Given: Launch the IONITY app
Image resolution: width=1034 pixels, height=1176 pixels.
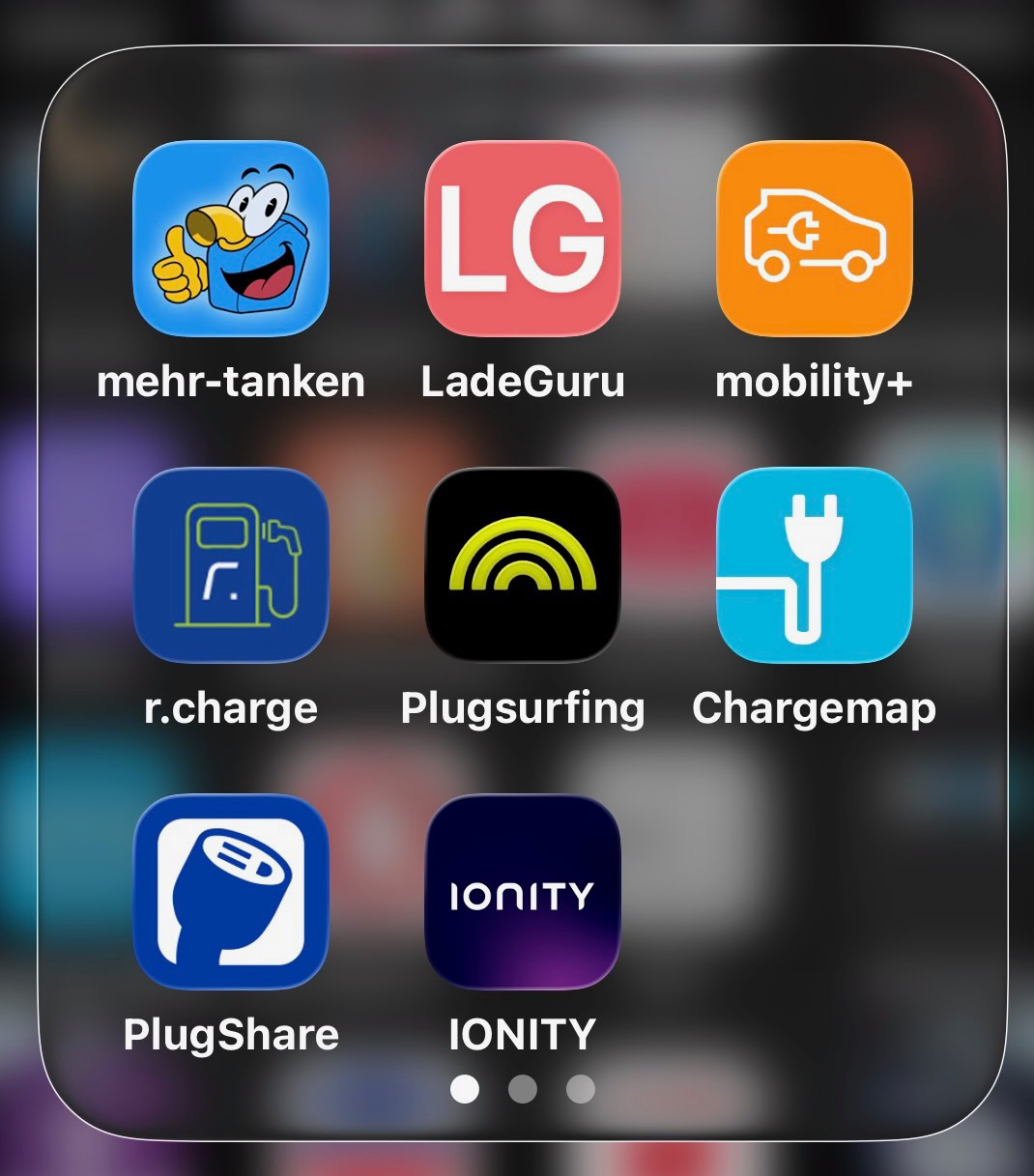Looking at the screenshot, I should click(x=522, y=892).
